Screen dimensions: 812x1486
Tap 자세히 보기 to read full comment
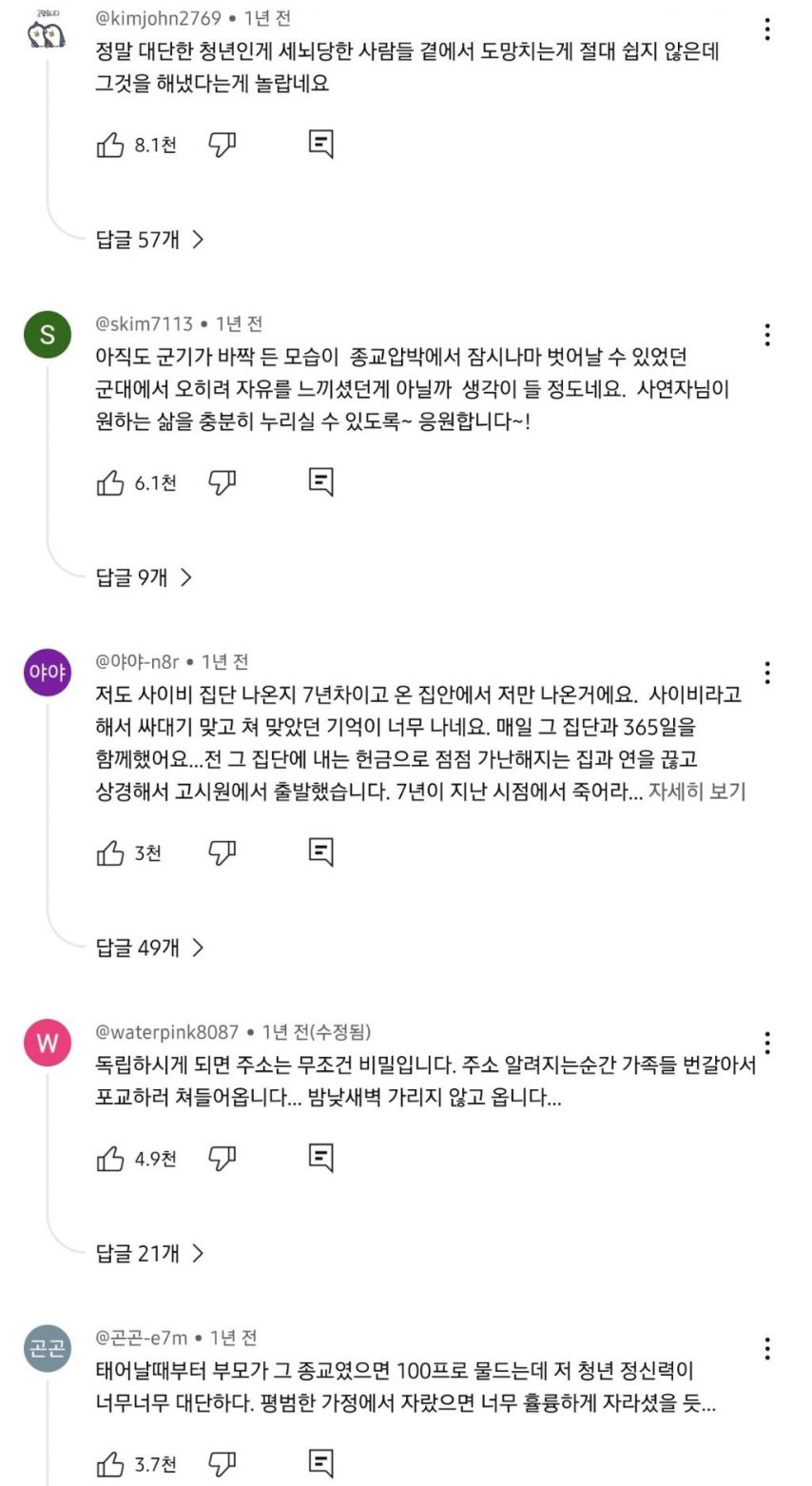(x=696, y=792)
